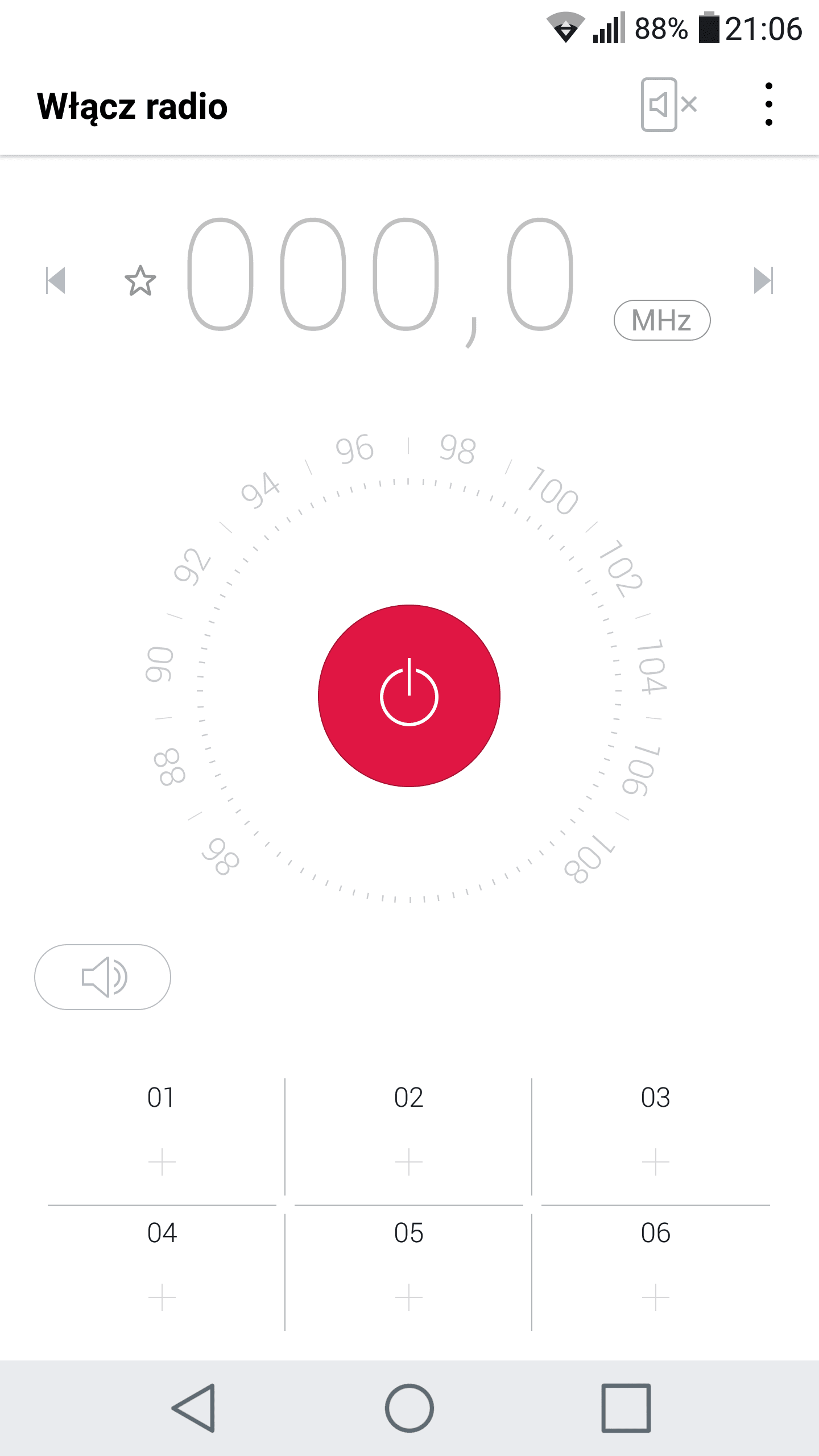Add a station to preset 04

click(x=162, y=1272)
